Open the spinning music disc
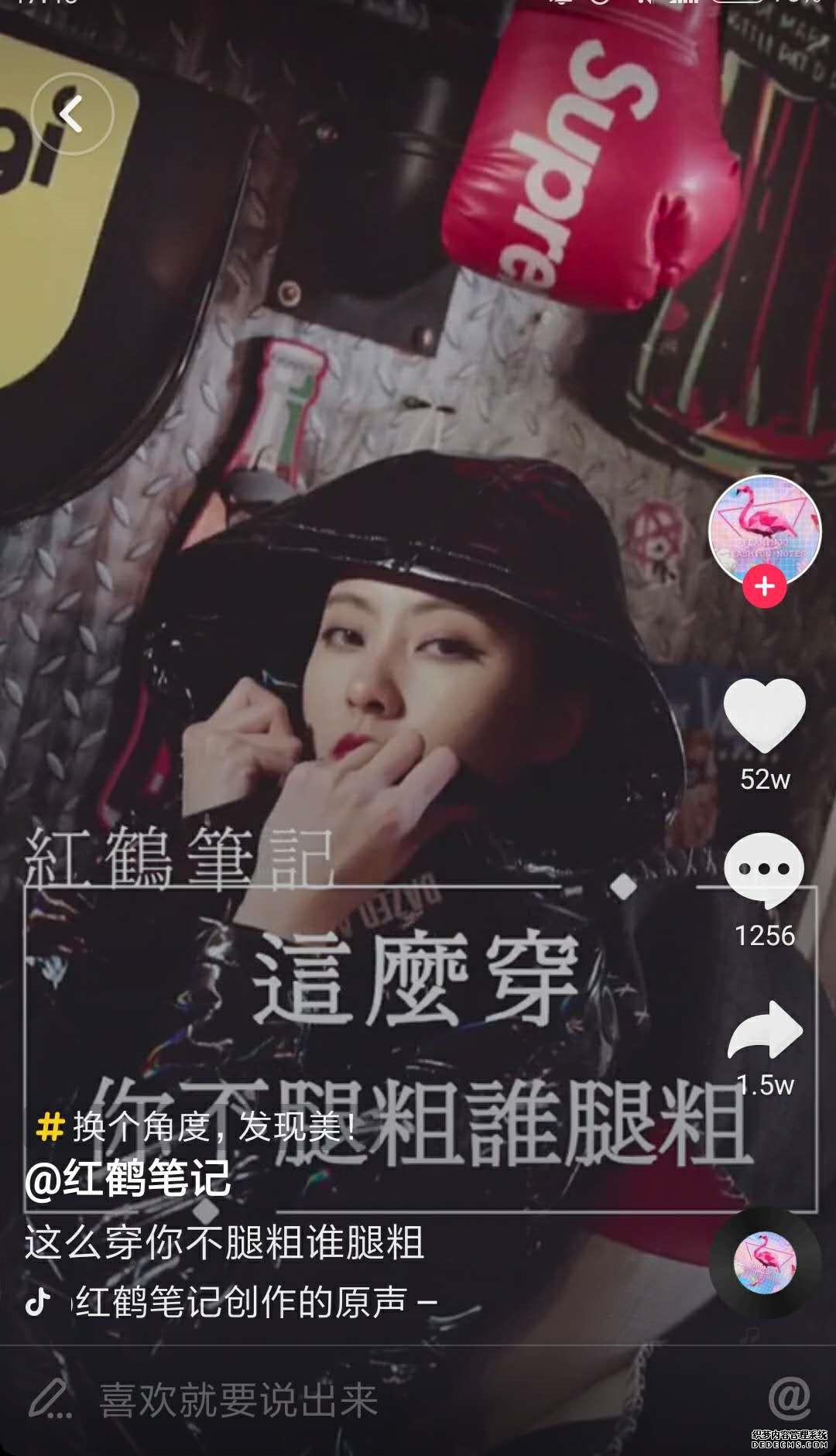Image resolution: width=836 pixels, height=1456 pixels. click(764, 1262)
